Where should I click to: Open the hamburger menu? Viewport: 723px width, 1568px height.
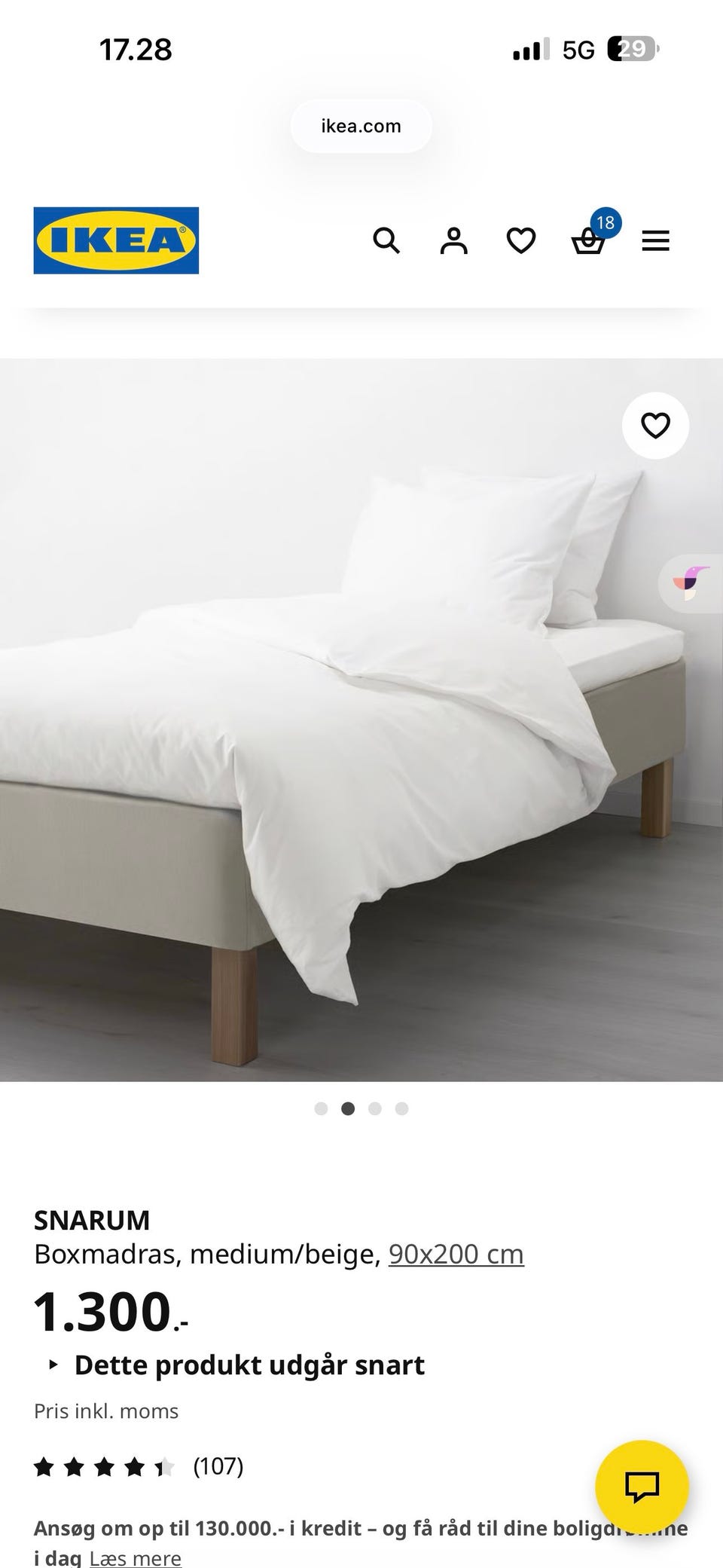(x=655, y=241)
